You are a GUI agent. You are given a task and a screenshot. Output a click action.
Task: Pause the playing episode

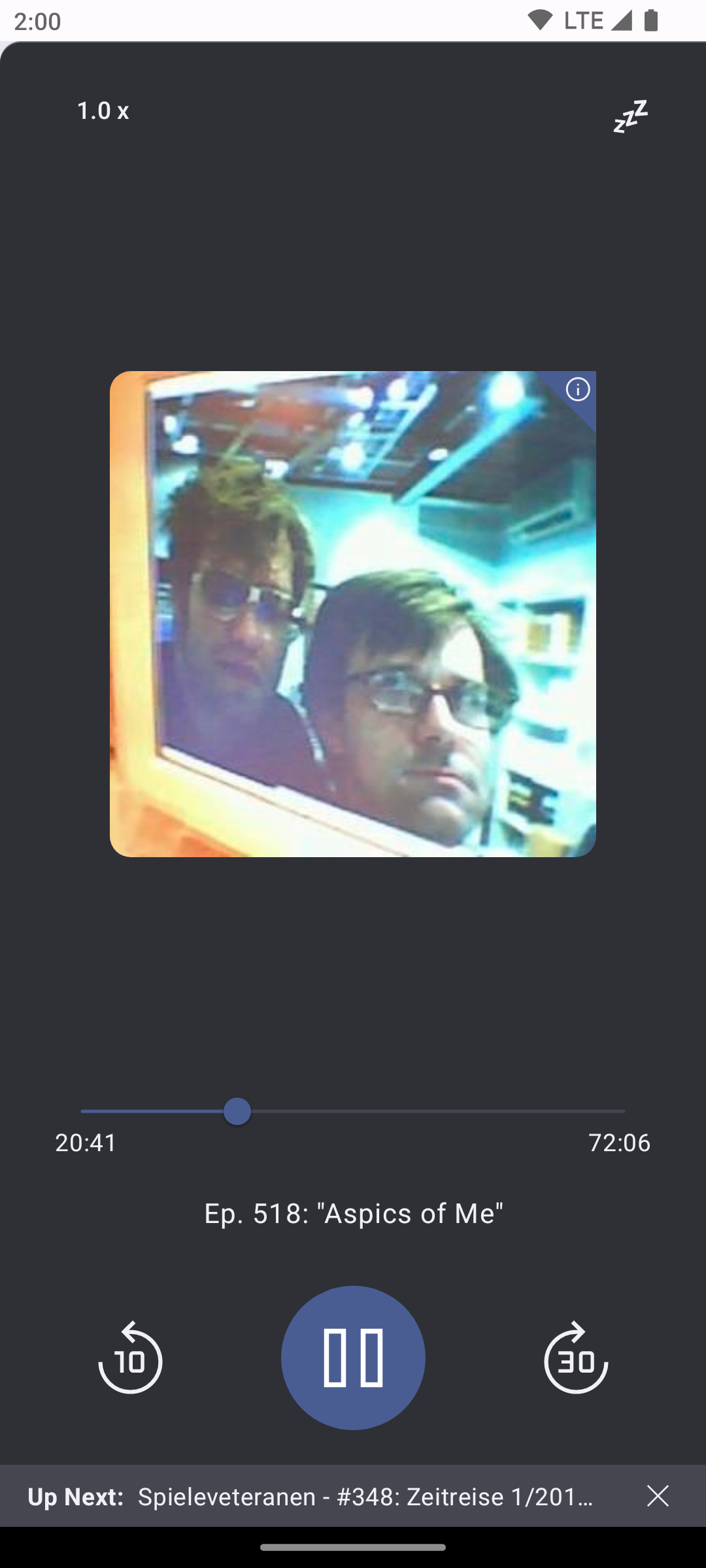353,1358
